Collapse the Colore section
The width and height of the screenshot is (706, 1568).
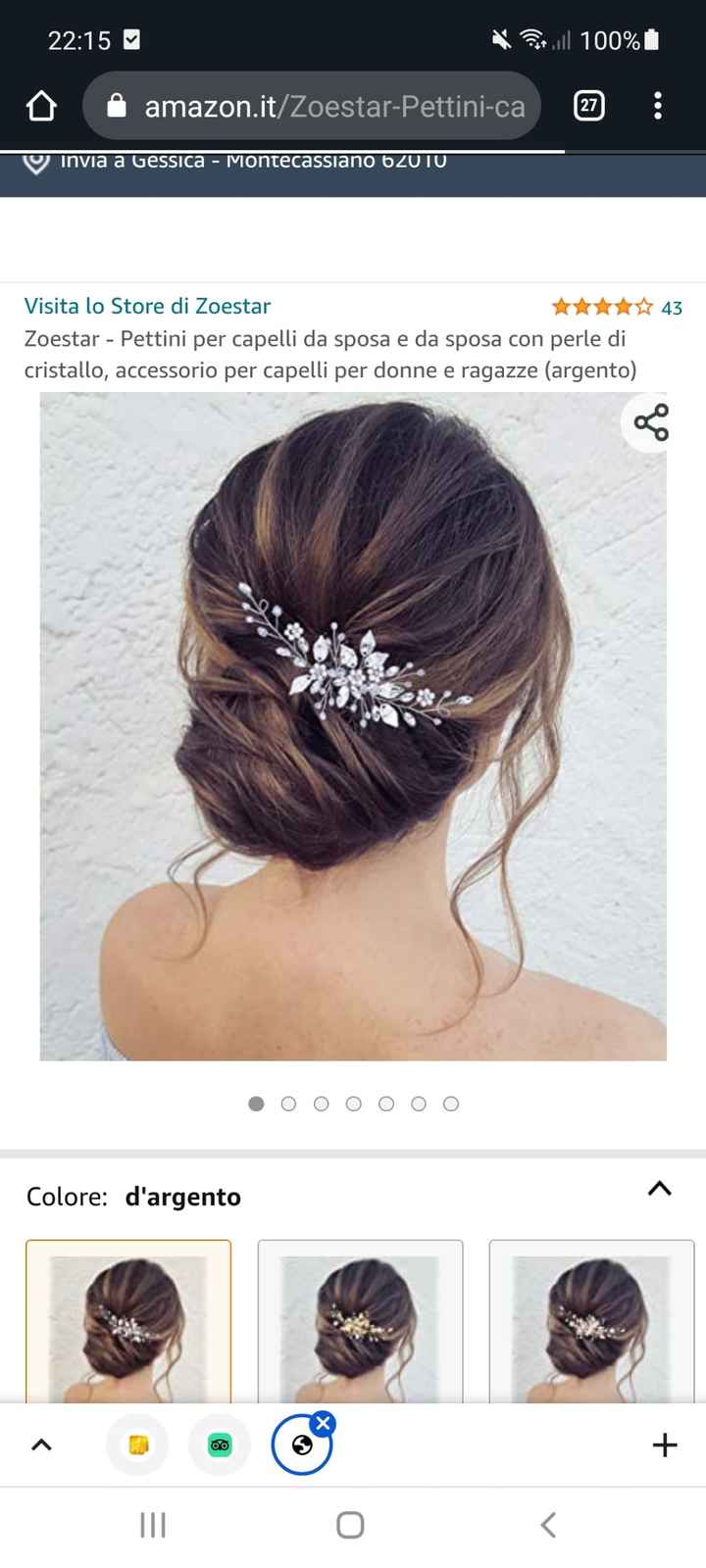tap(660, 1189)
